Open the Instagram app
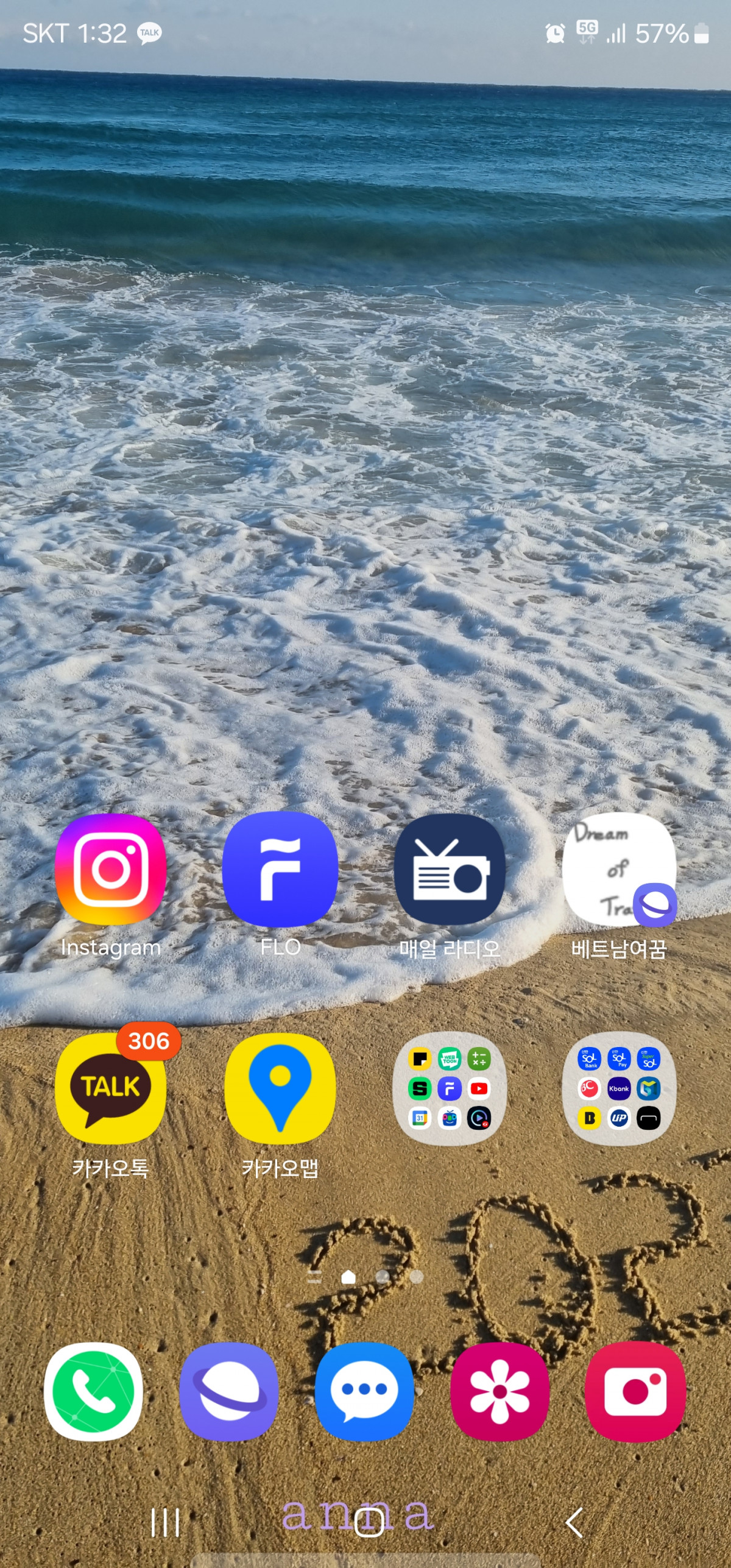The height and width of the screenshot is (1568, 731). point(110,869)
